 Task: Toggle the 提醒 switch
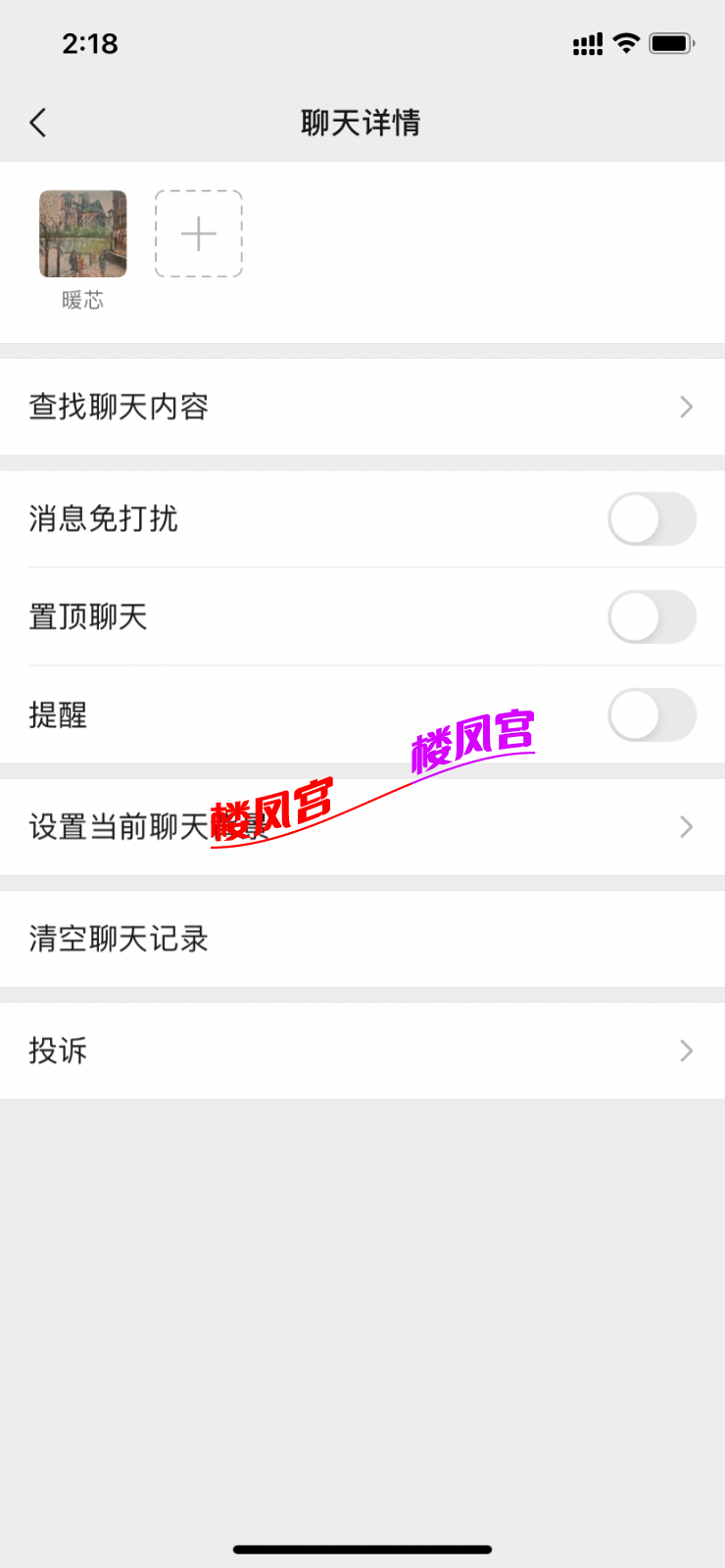coord(652,715)
